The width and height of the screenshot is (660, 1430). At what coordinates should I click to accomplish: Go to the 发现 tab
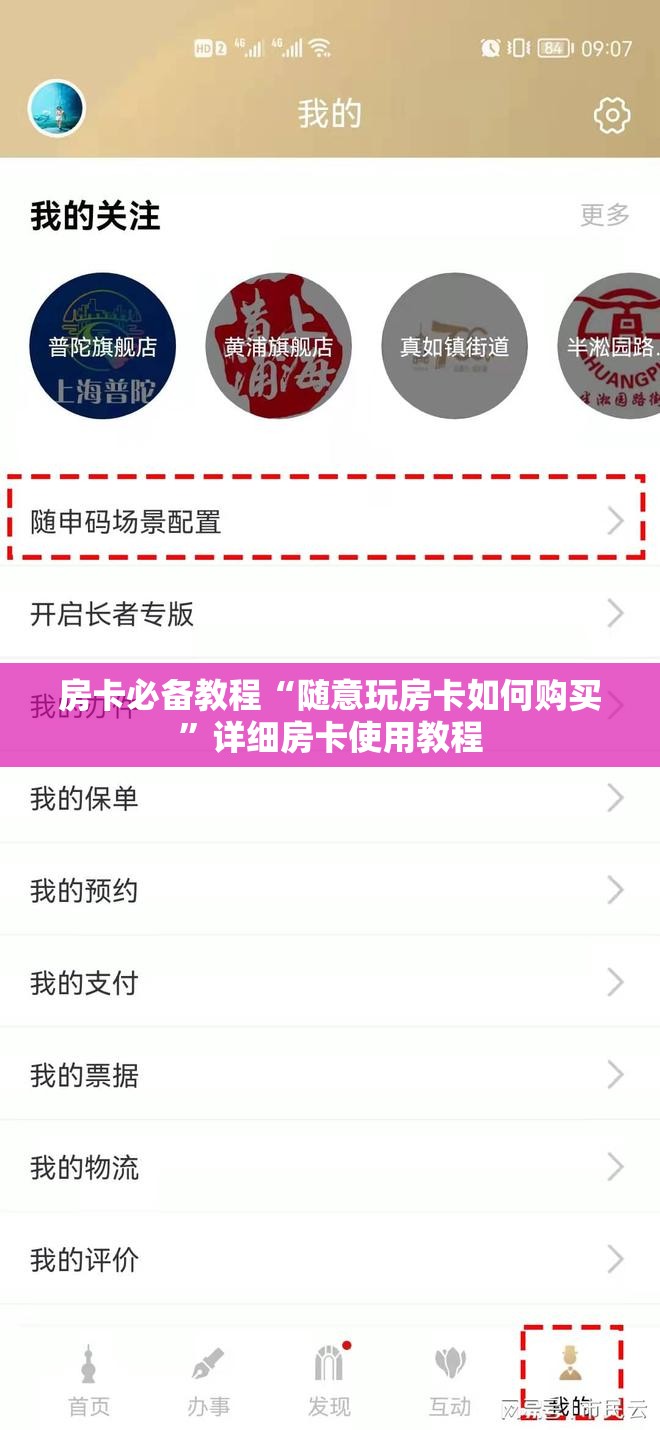pos(329,1381)
